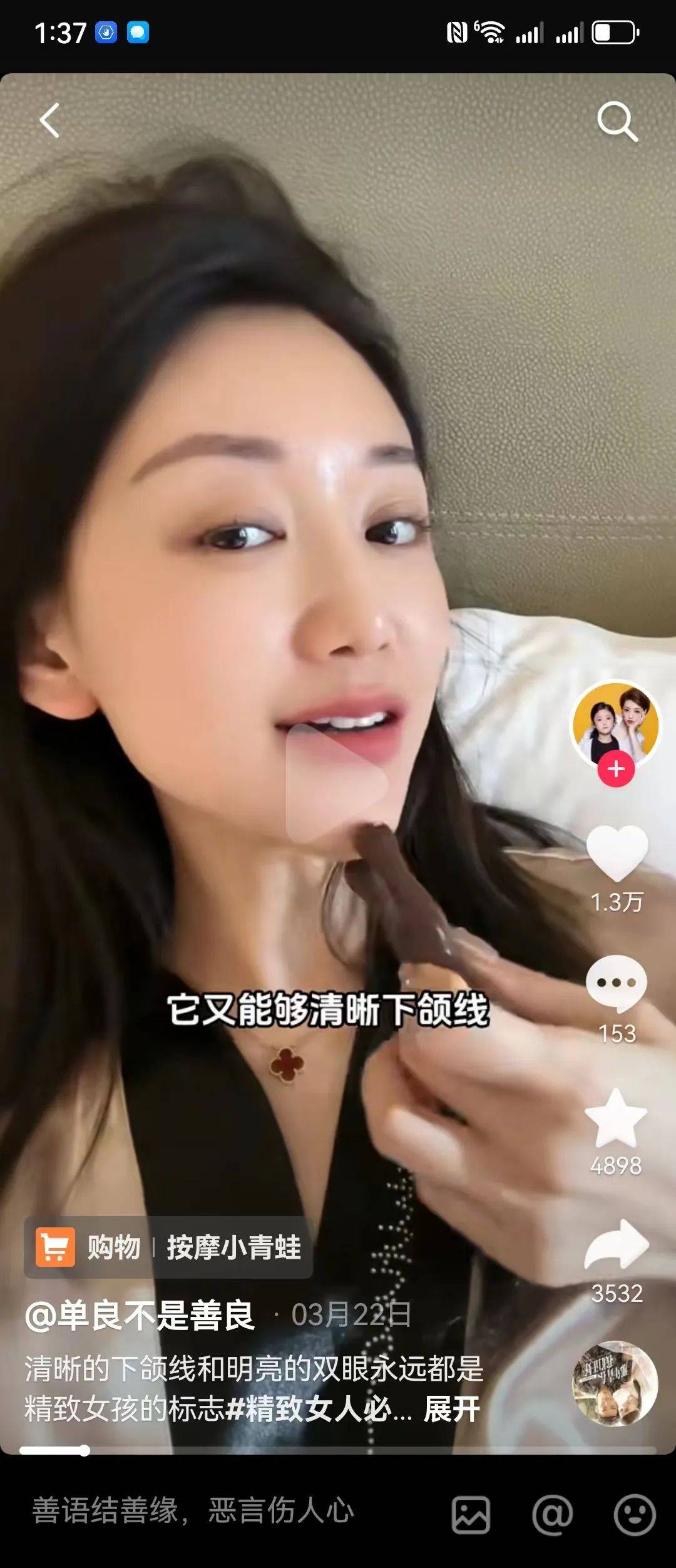This screenshot has height=1568, width=676.
Task: Expand the caption with 展开
Action: [x=452, y=1409]
